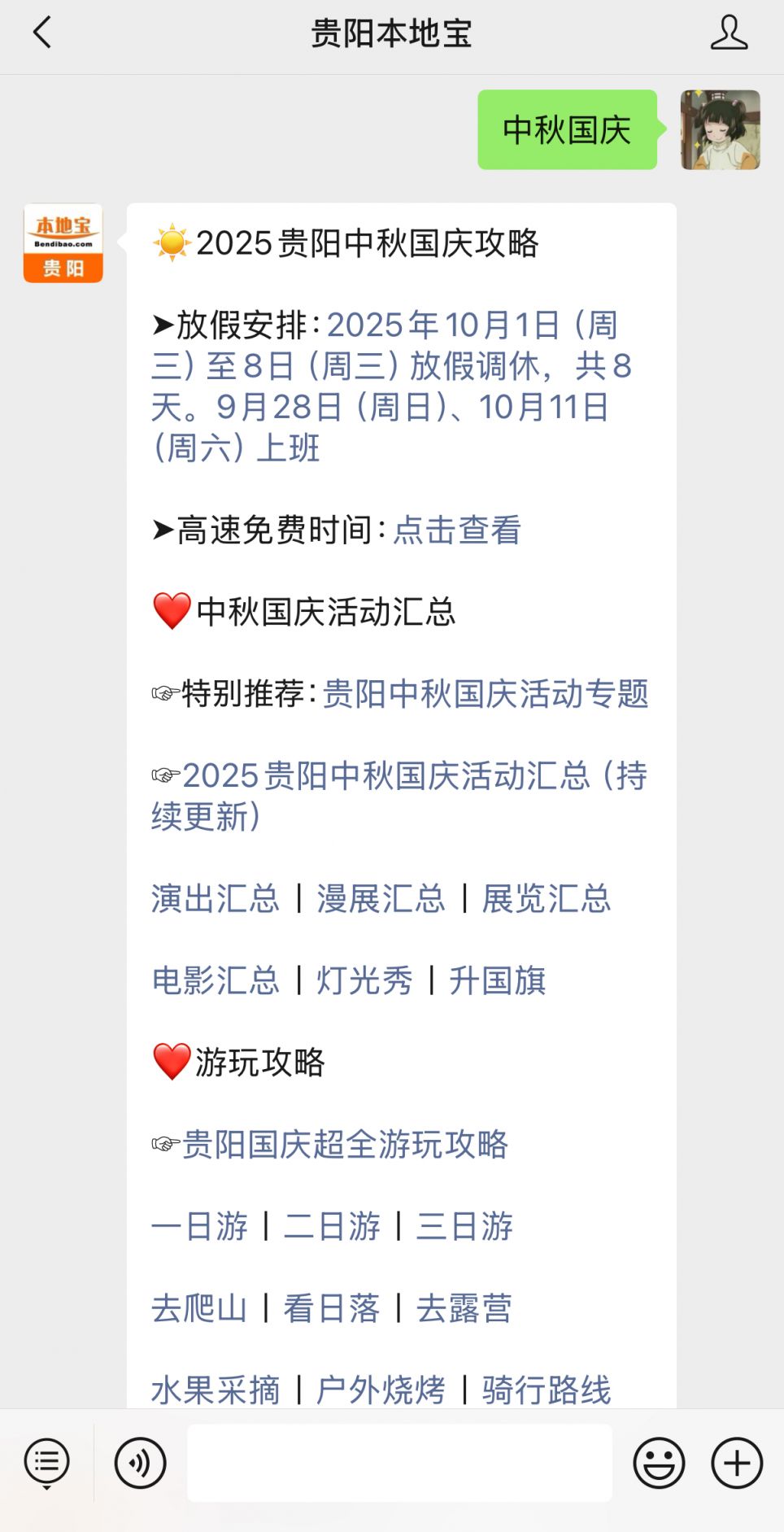784x1532 pixels.
Task: Open the plus attachments menu
Action: [737, 1463]
